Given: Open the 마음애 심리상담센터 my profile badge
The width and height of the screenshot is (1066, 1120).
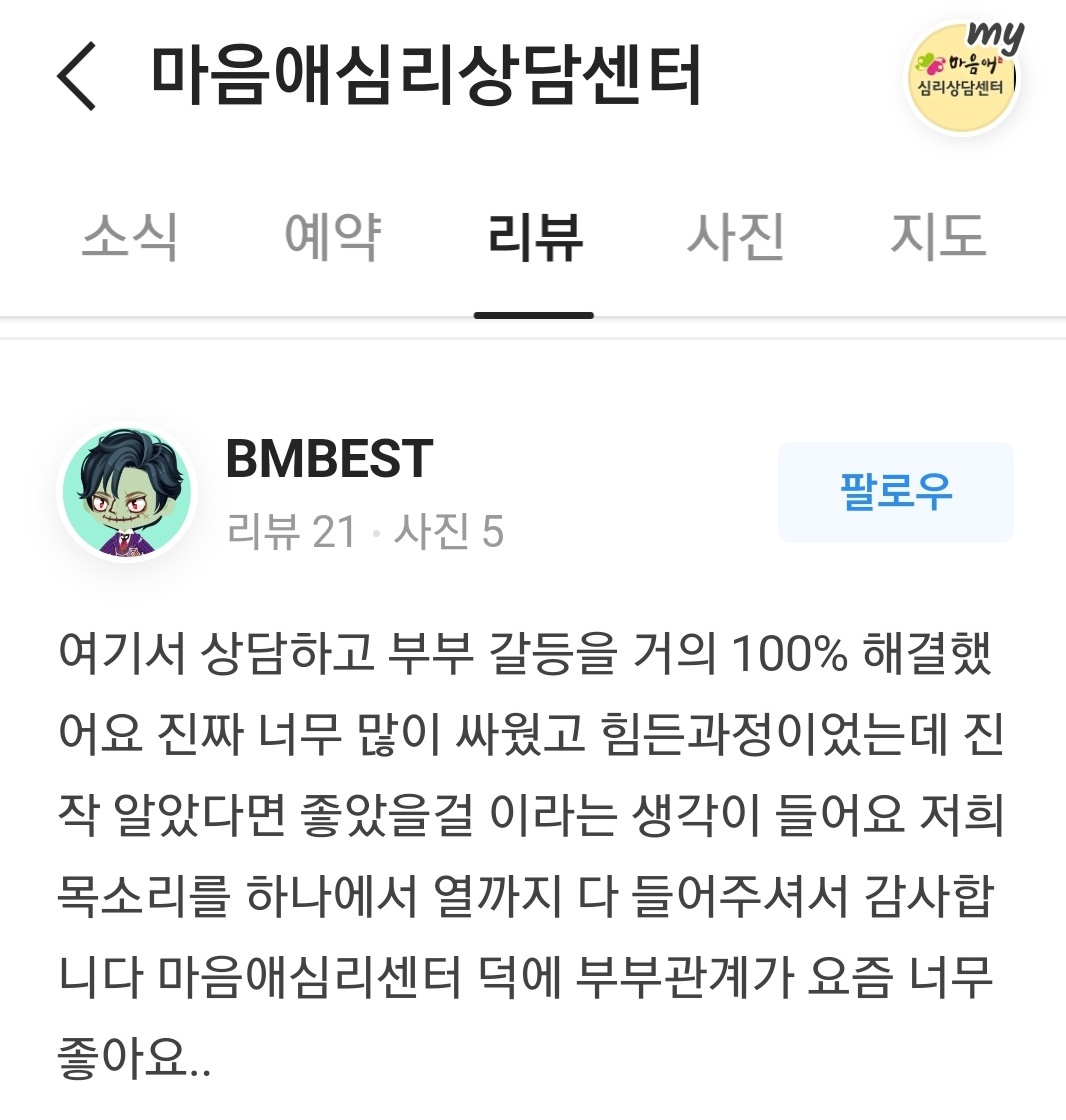Looking at the screenshot, I should tap(964, 80).
